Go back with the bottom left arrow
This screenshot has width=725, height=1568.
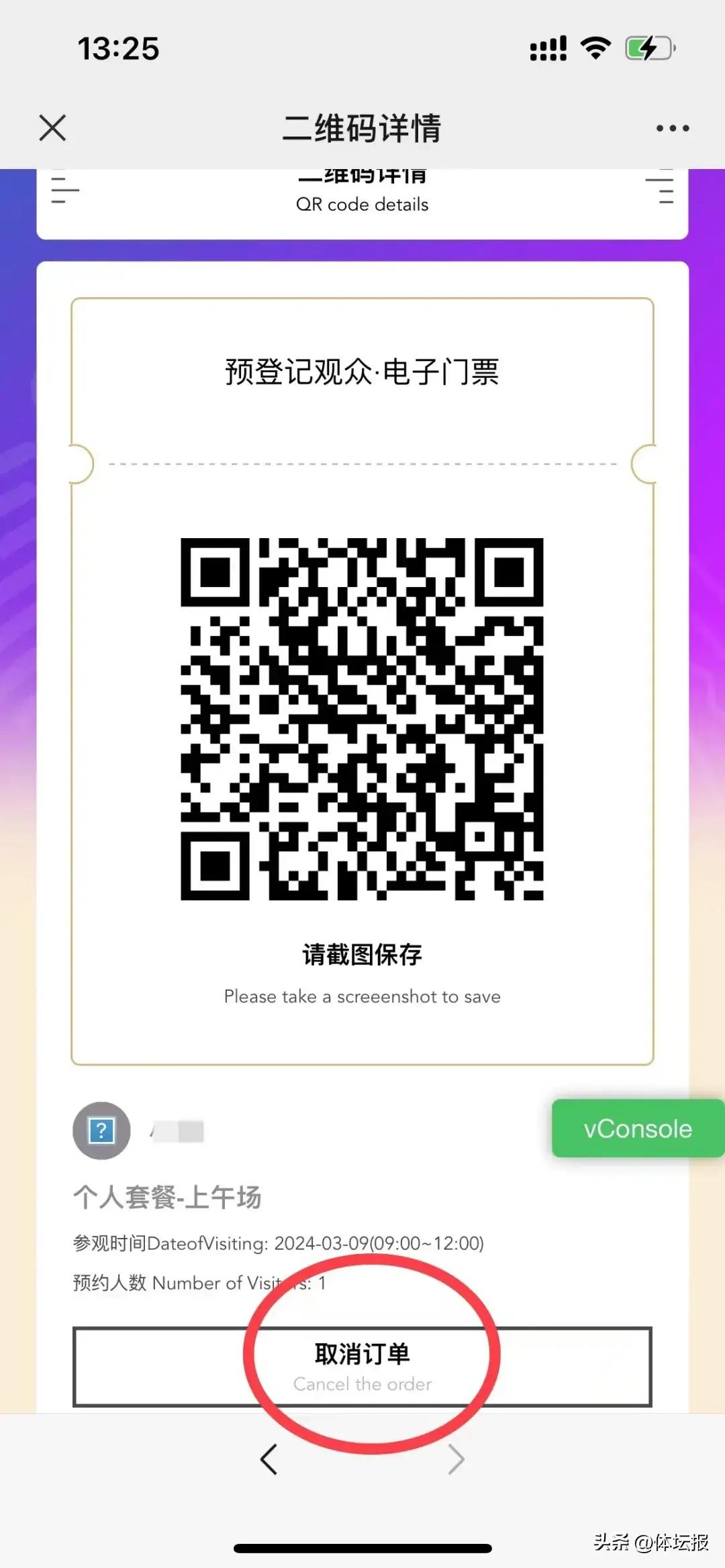tap(269, 1459)
